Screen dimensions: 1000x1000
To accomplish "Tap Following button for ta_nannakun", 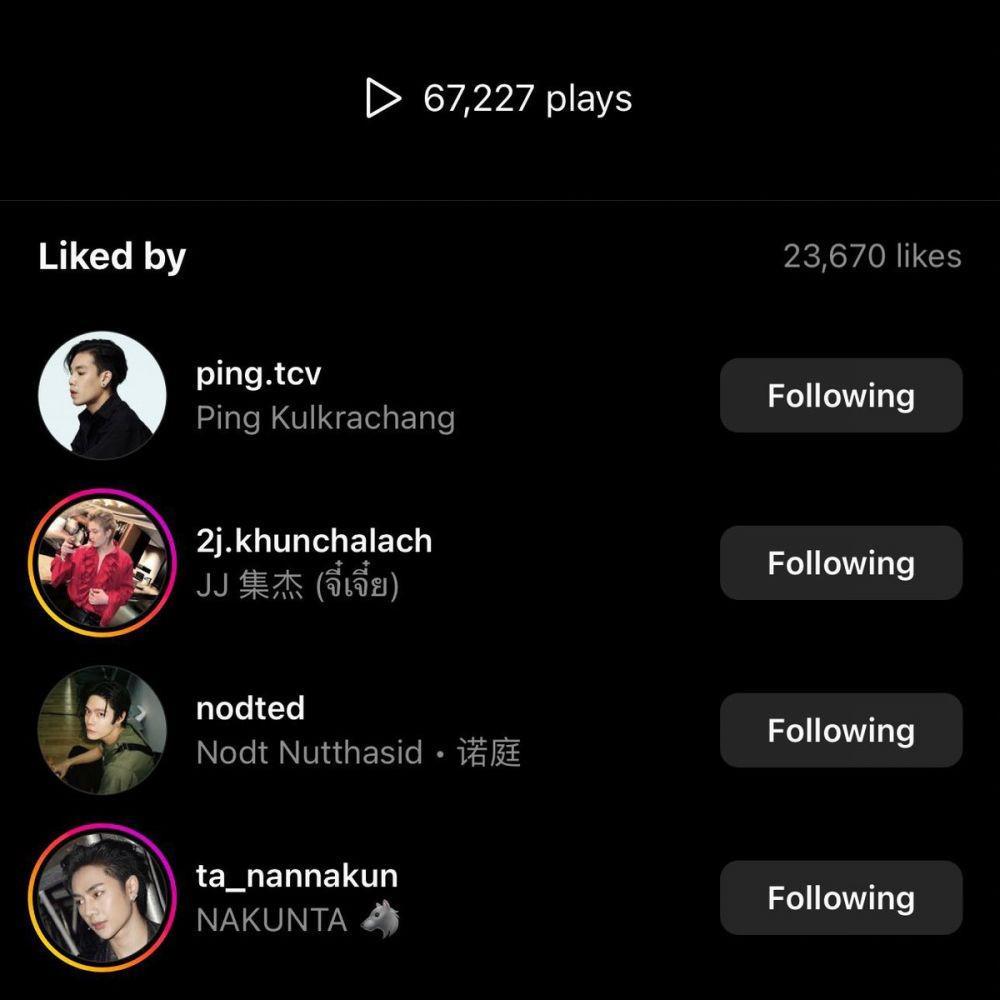I will click(x=840, y=898).
